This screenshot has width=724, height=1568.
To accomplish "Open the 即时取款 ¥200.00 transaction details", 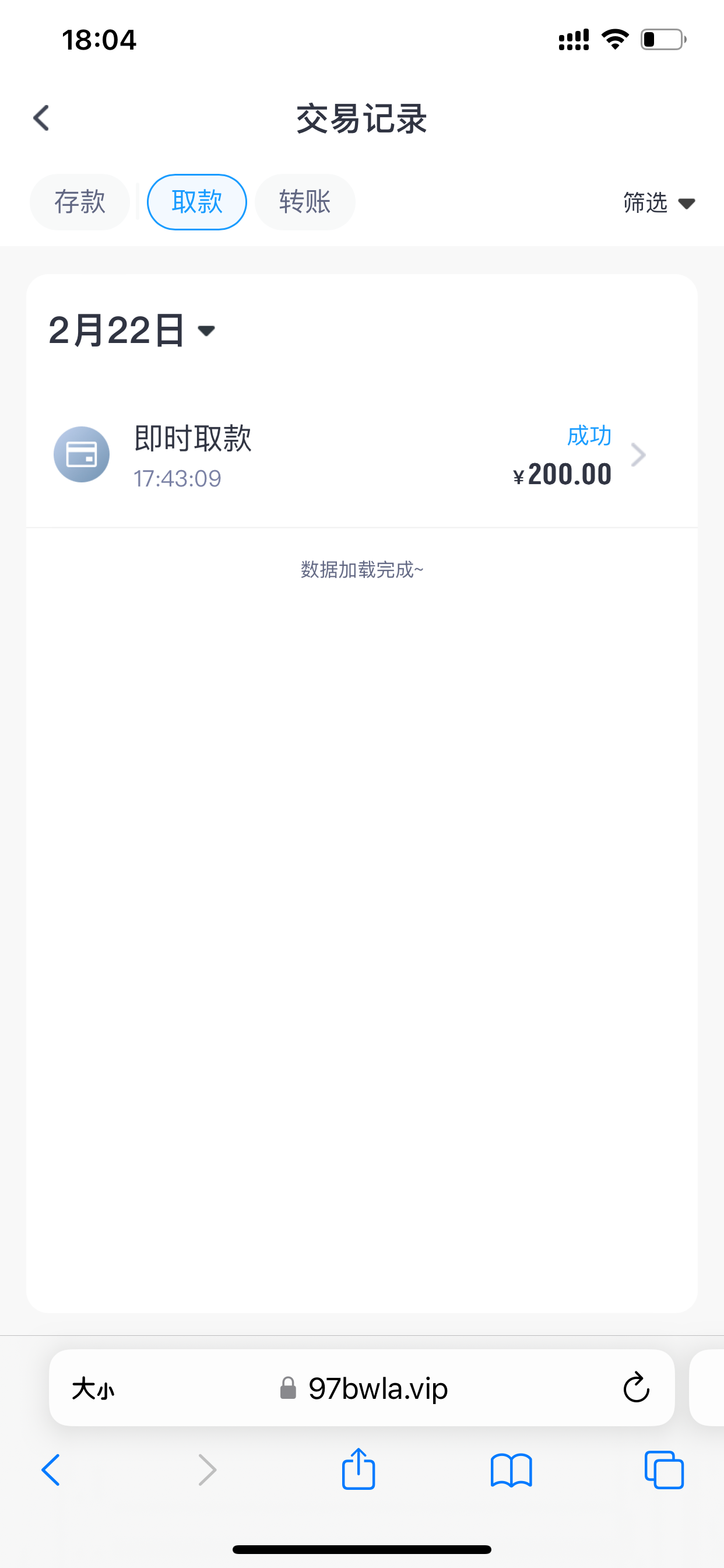I will pyautogui.click(x=361, y=456).
